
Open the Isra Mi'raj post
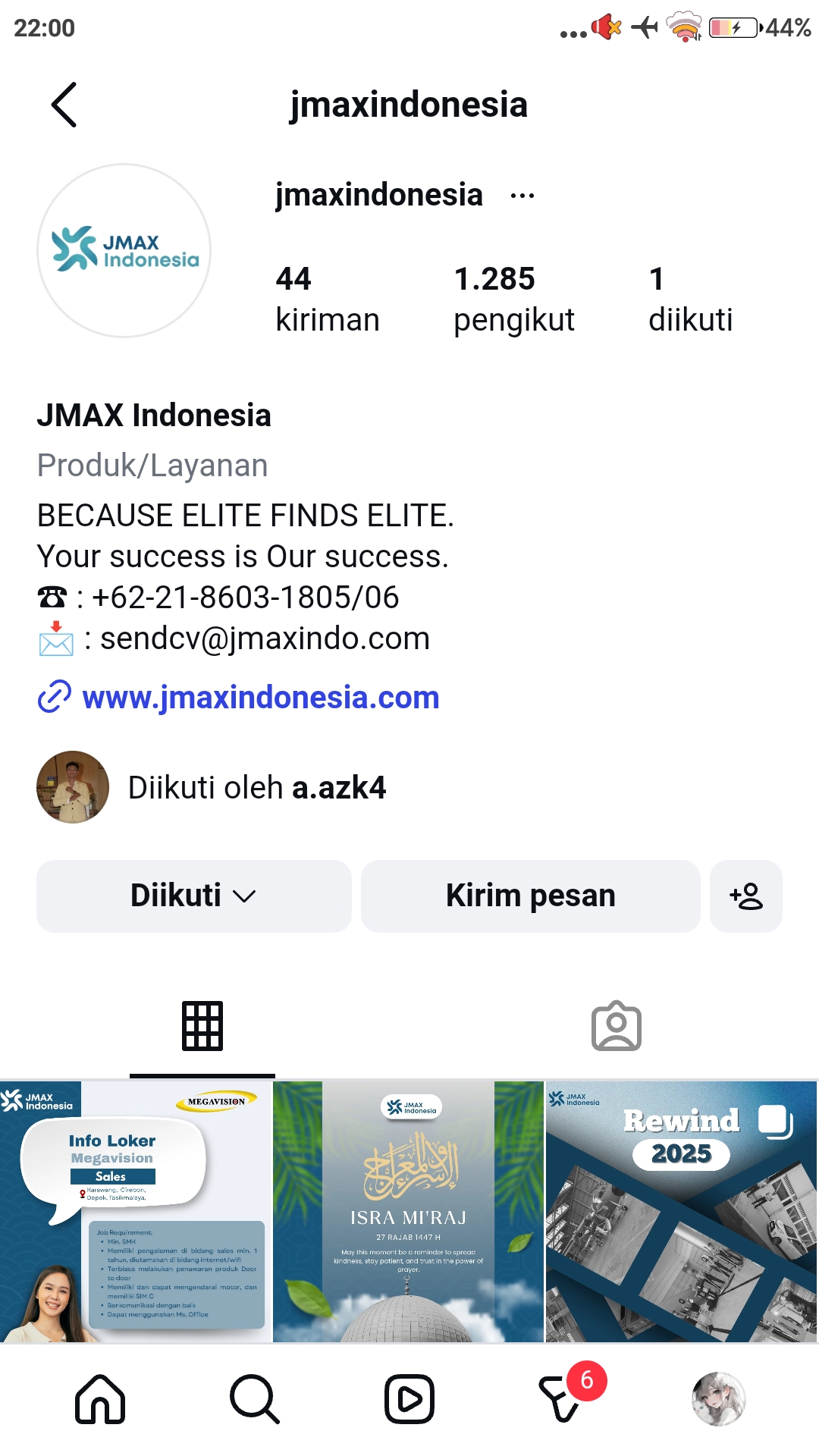click(x=409, y=1211)
